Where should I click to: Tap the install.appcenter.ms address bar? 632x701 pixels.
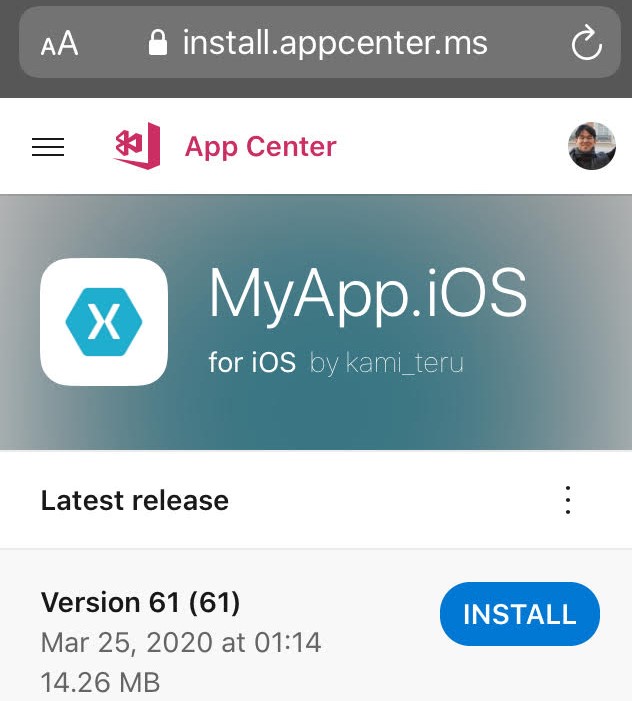point(318,43)
